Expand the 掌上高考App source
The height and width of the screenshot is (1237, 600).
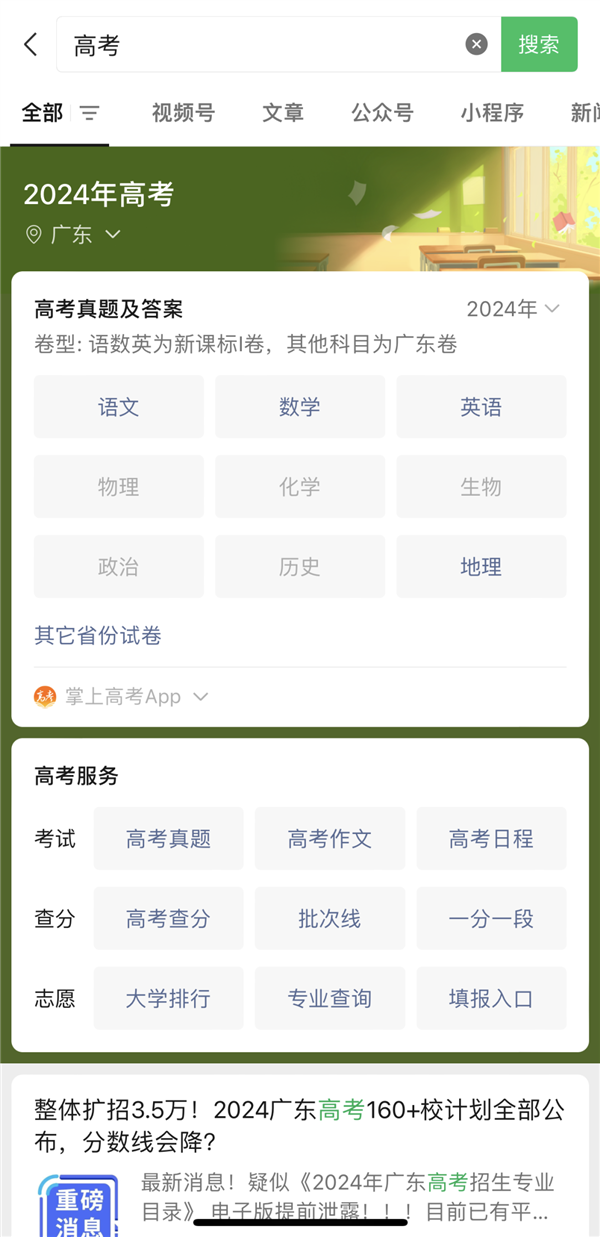tap(122, 697)
